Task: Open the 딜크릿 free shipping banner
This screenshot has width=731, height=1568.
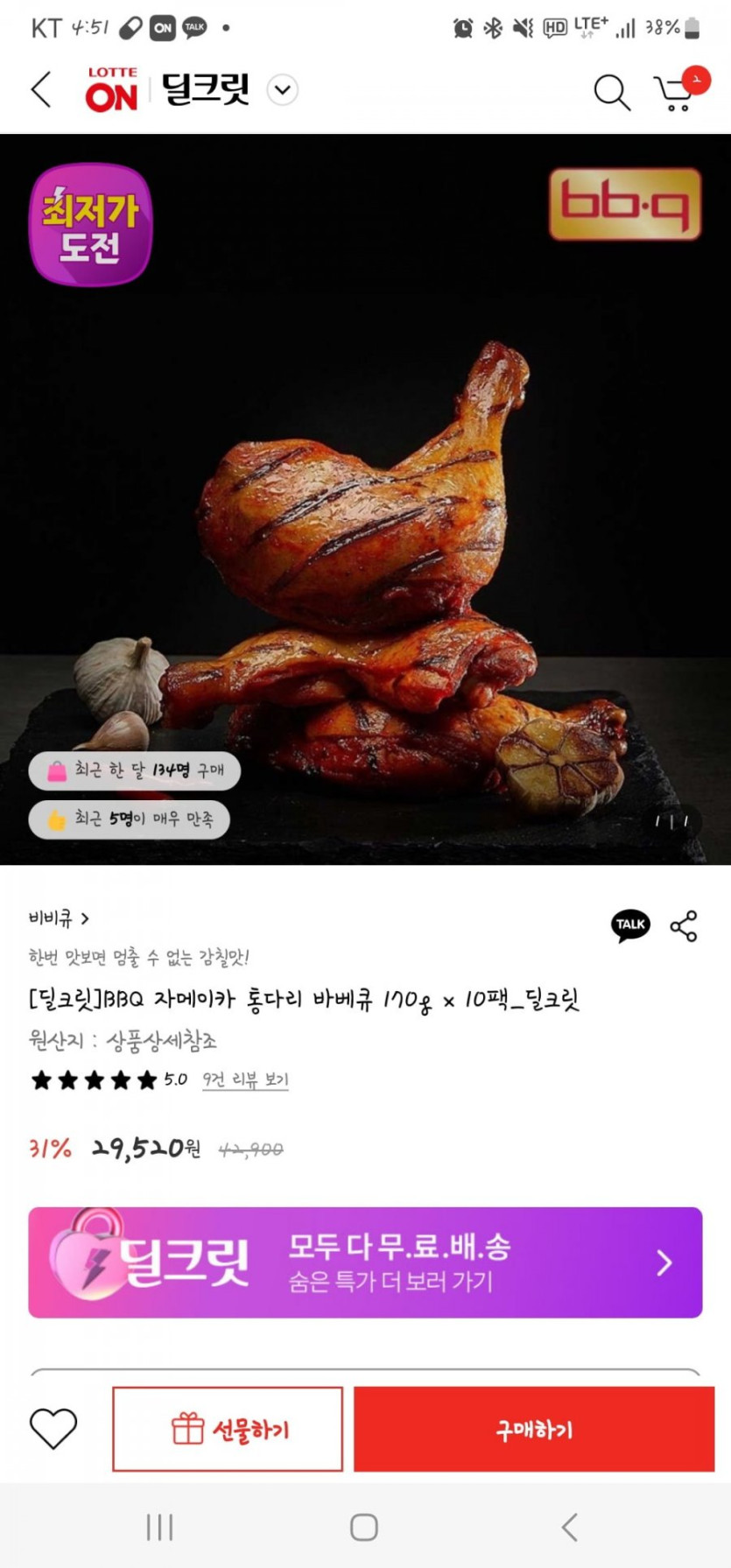Action: tap(365, 1262)
